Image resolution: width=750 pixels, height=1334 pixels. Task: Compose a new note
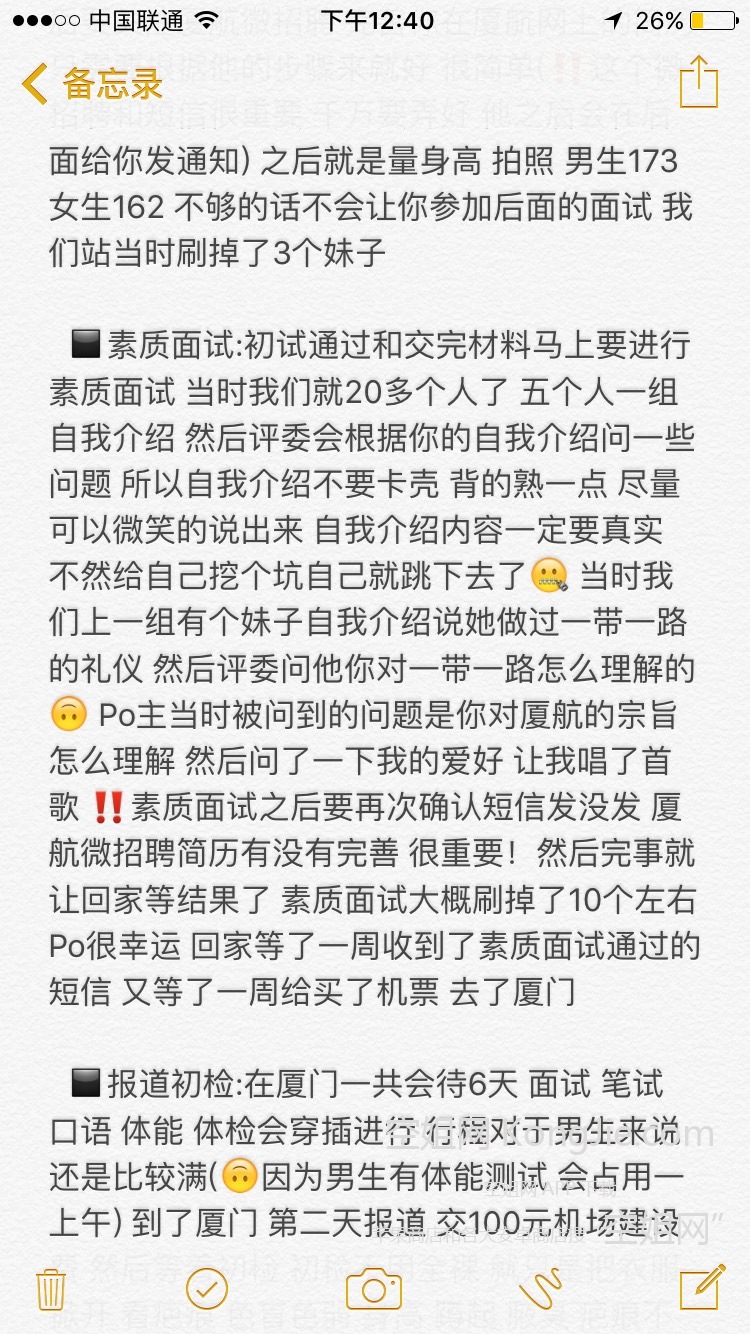[x=700, y=1287]
